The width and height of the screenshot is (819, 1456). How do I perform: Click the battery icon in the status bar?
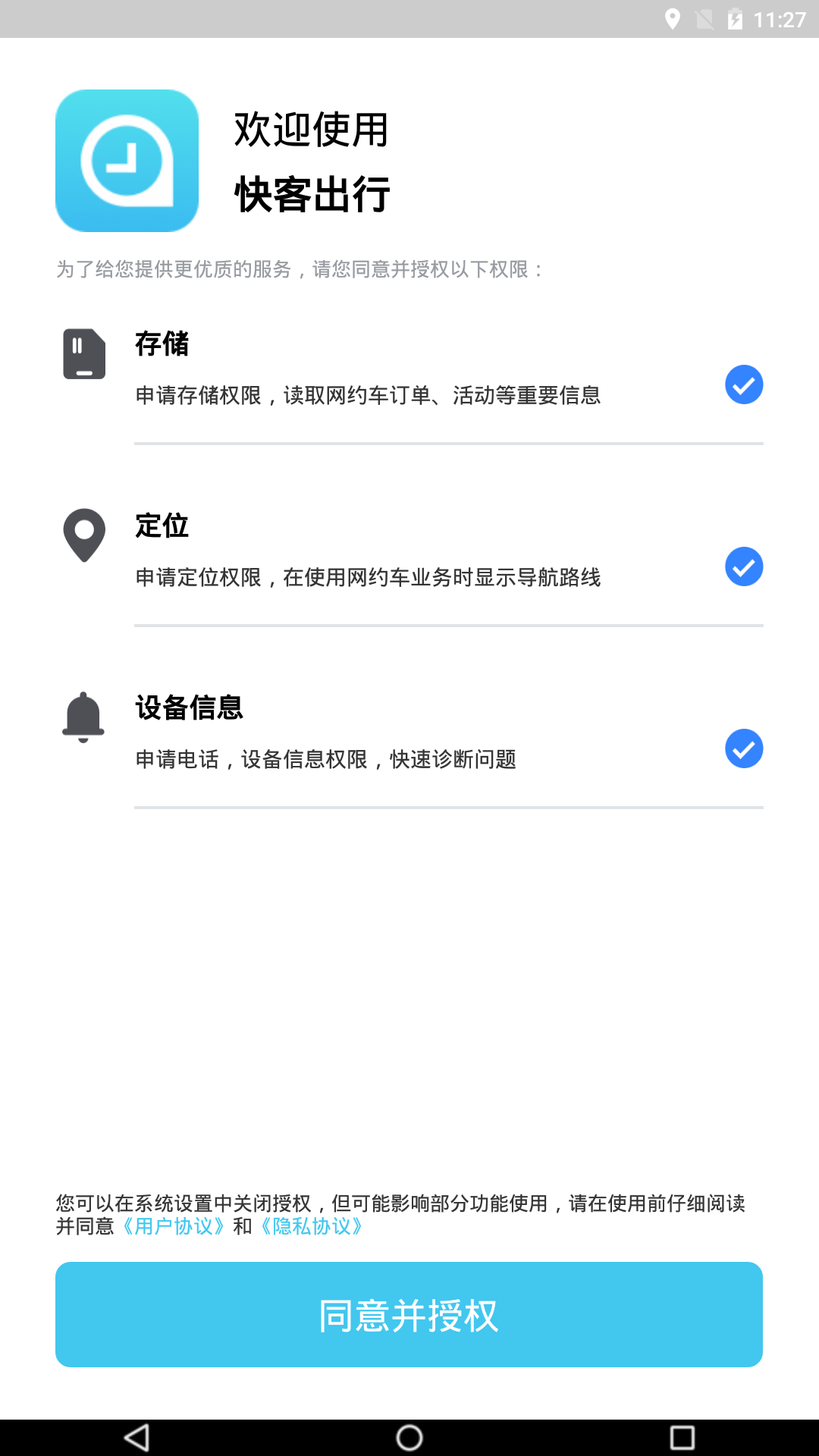tap(736, 20)
